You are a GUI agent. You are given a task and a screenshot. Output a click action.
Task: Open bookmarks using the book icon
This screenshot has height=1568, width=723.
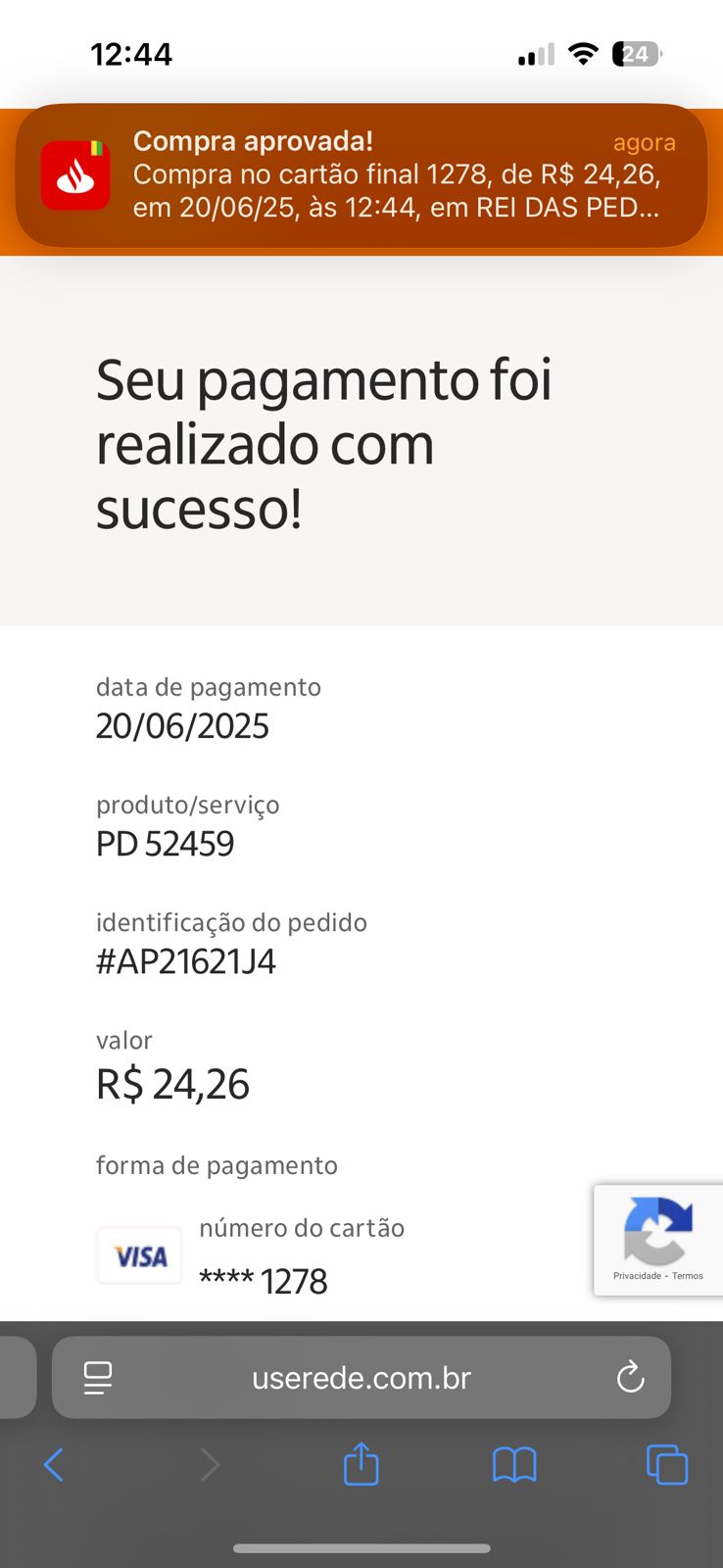pos(513,1465)
